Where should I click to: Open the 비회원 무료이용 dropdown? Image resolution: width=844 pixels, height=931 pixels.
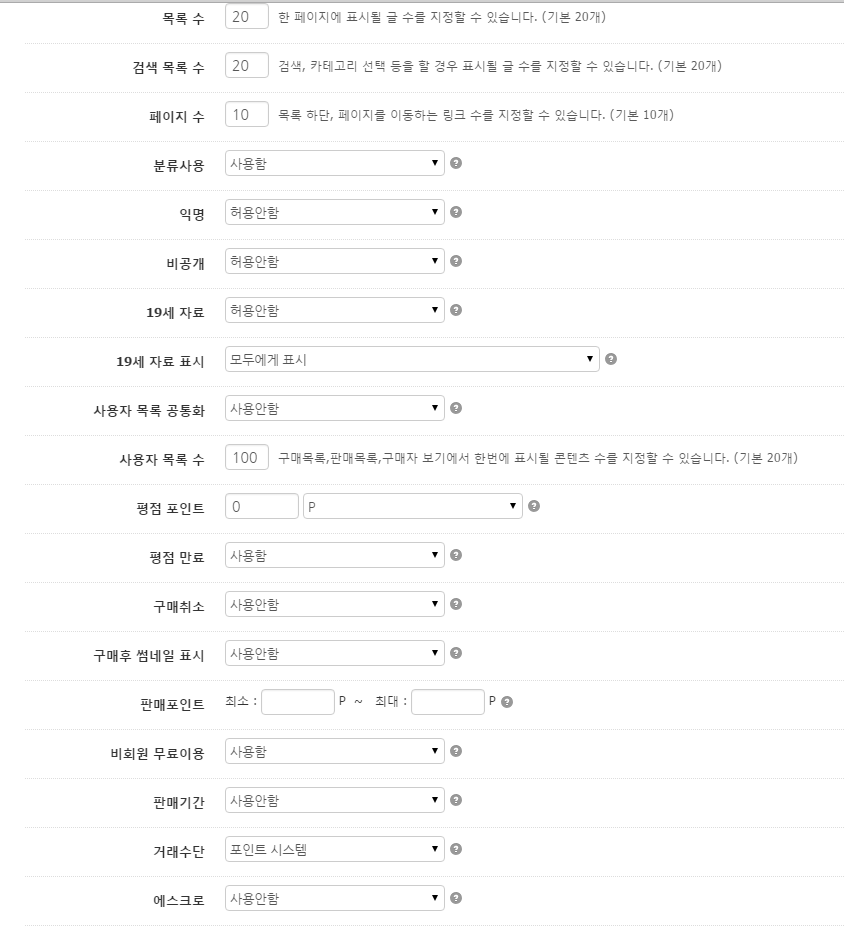[x=334, y=751]
